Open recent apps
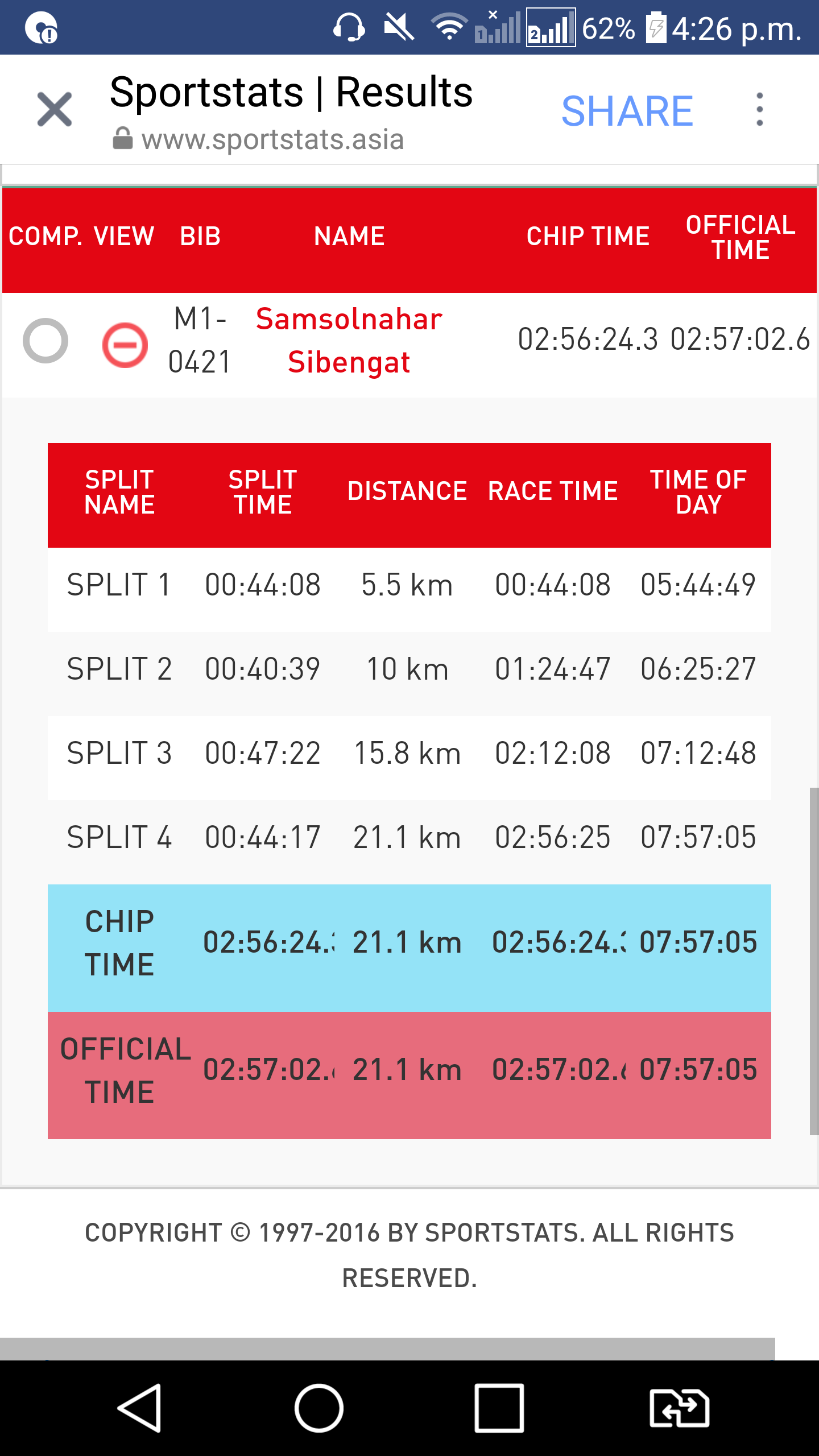Screen dimensions: 819x1456 [499, 1408]
